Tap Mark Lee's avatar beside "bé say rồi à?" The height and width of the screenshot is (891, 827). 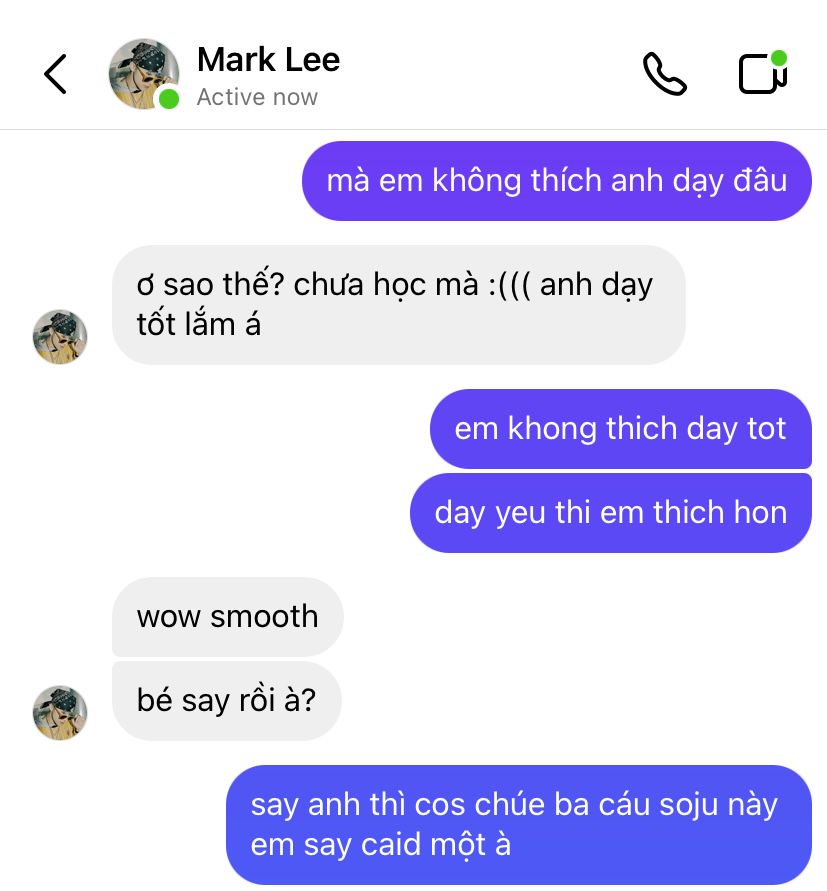[x=60, y=712]
